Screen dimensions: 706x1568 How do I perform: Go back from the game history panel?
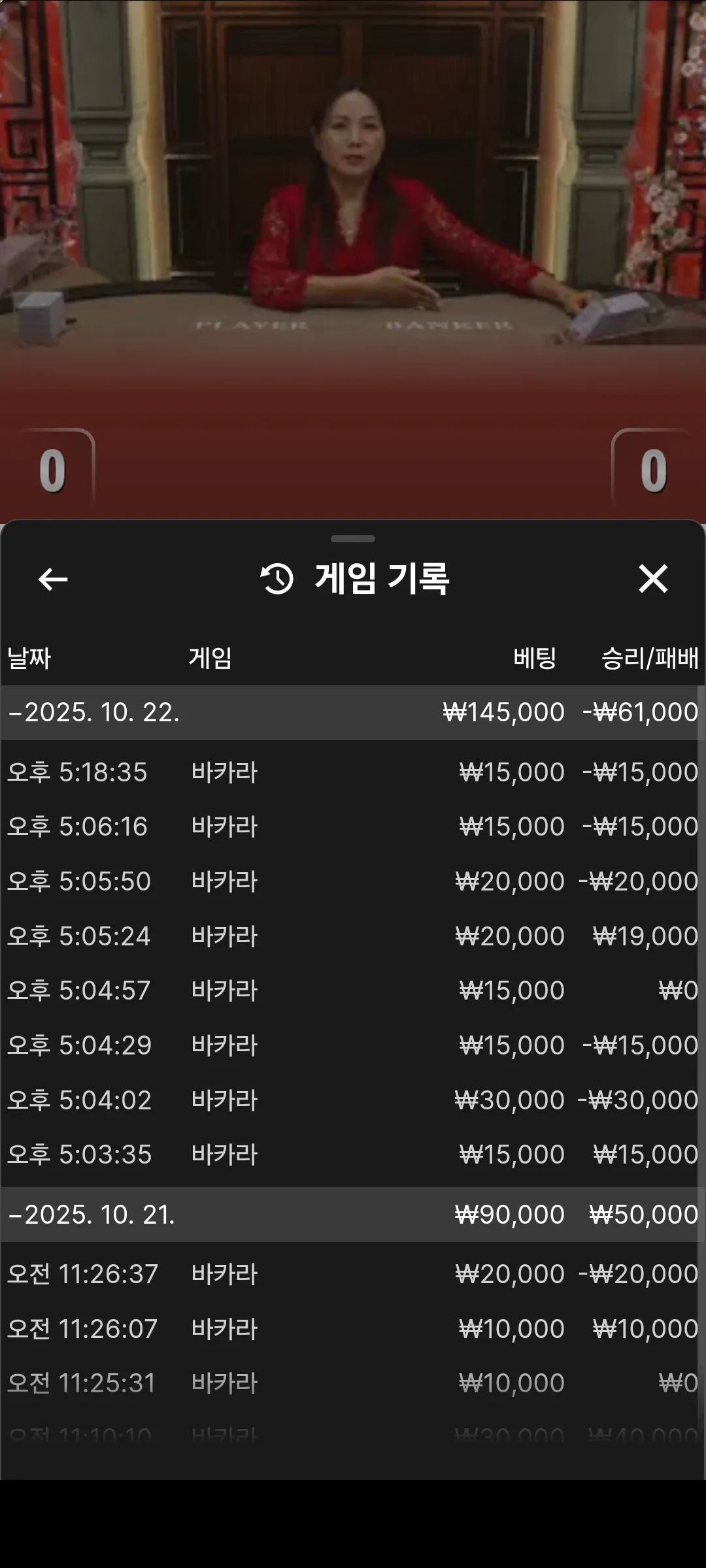(53, 579)
